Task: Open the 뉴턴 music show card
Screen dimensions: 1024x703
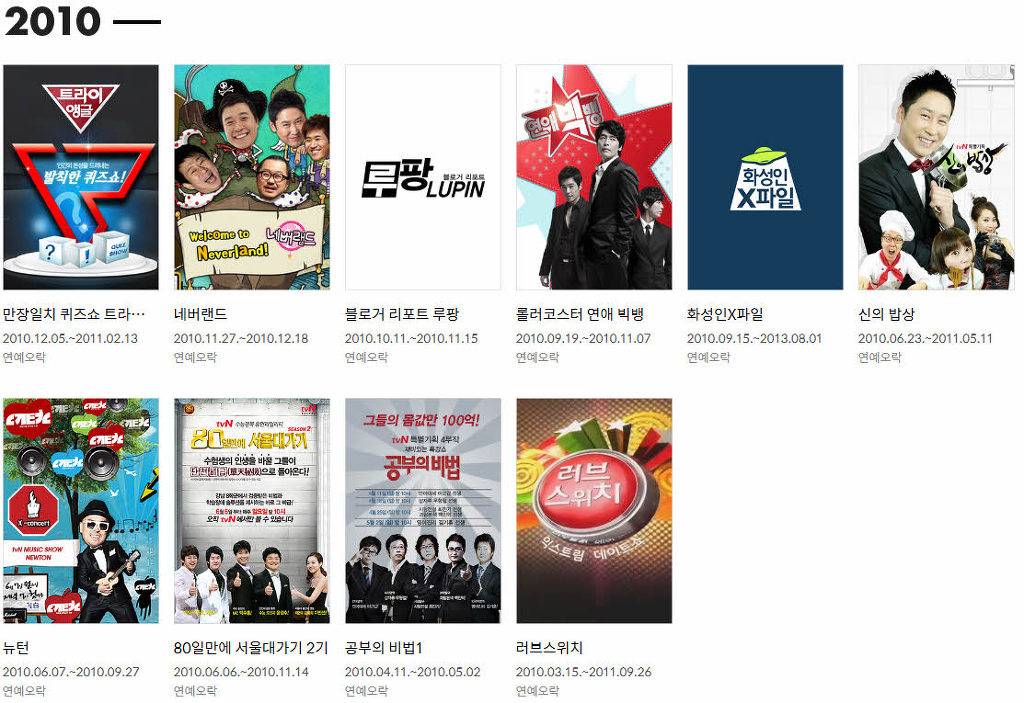Action: tap(81, 511)
